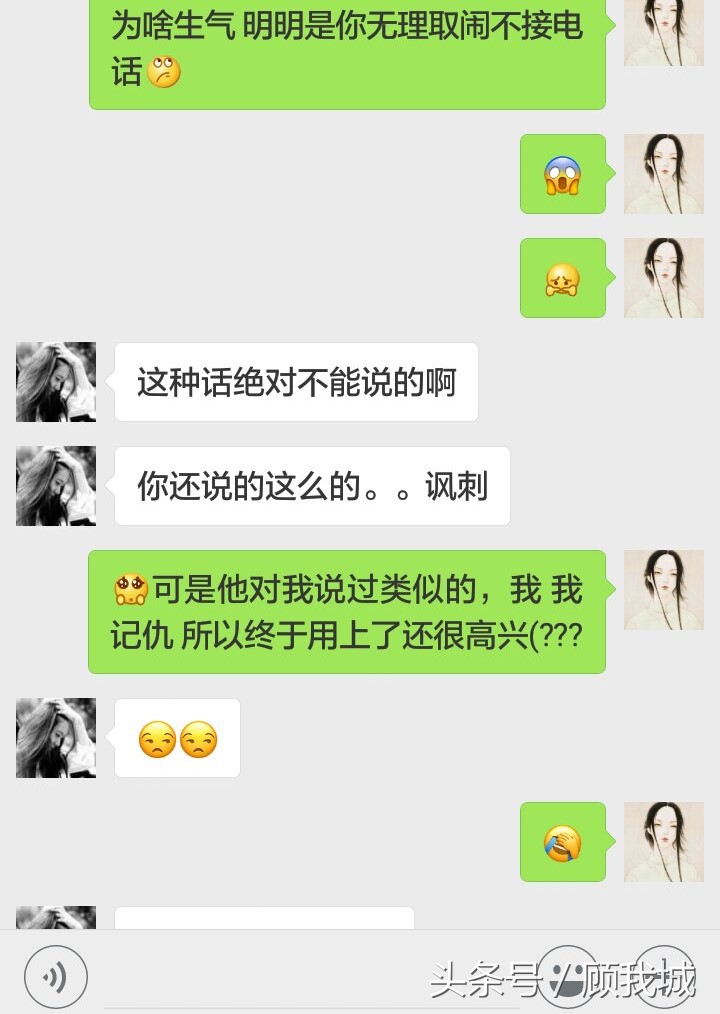Tap the rightmost circular icon near the watermark
Viewport: 720px width, 1014px height.
(665, 977)
